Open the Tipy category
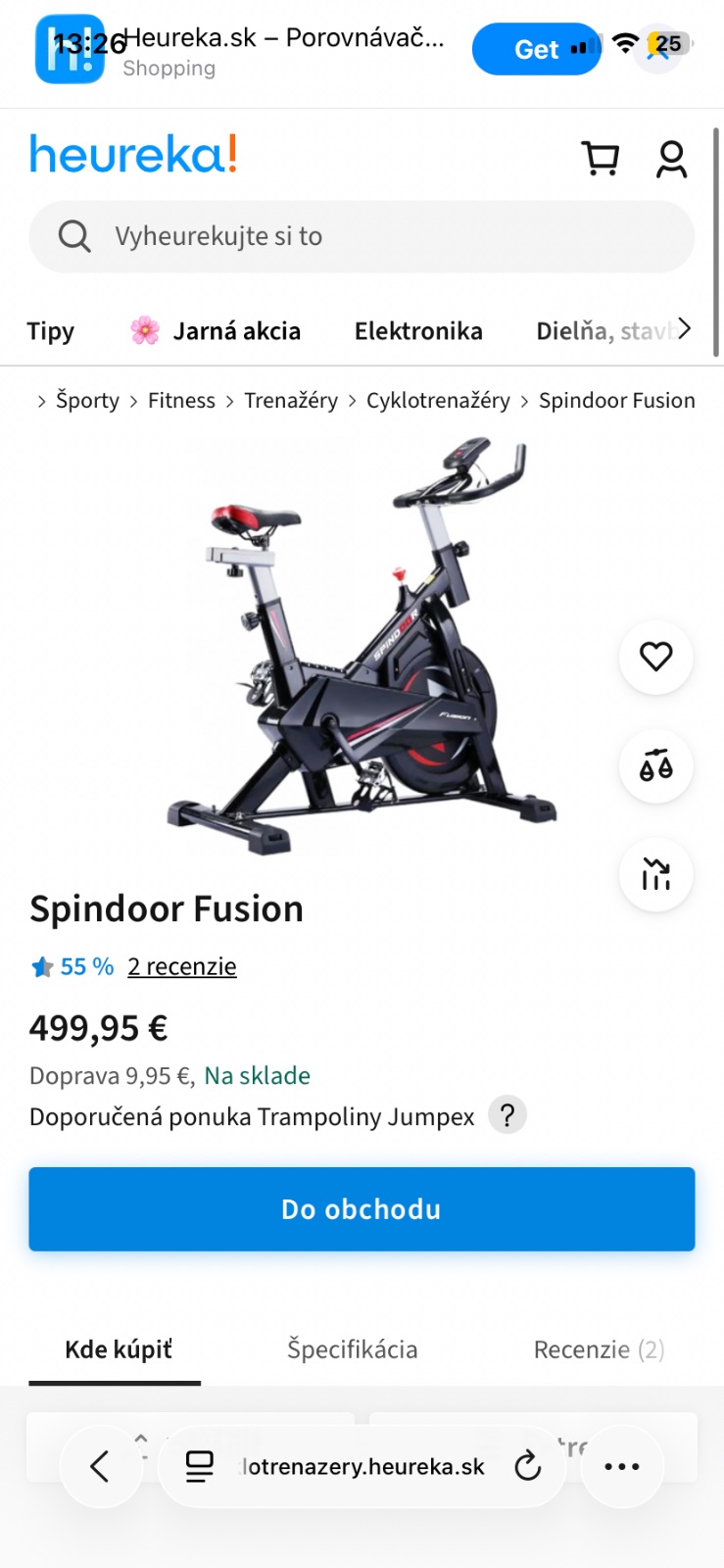The height and width of the screenshot is (1568, 724). [x=50, y=331]
